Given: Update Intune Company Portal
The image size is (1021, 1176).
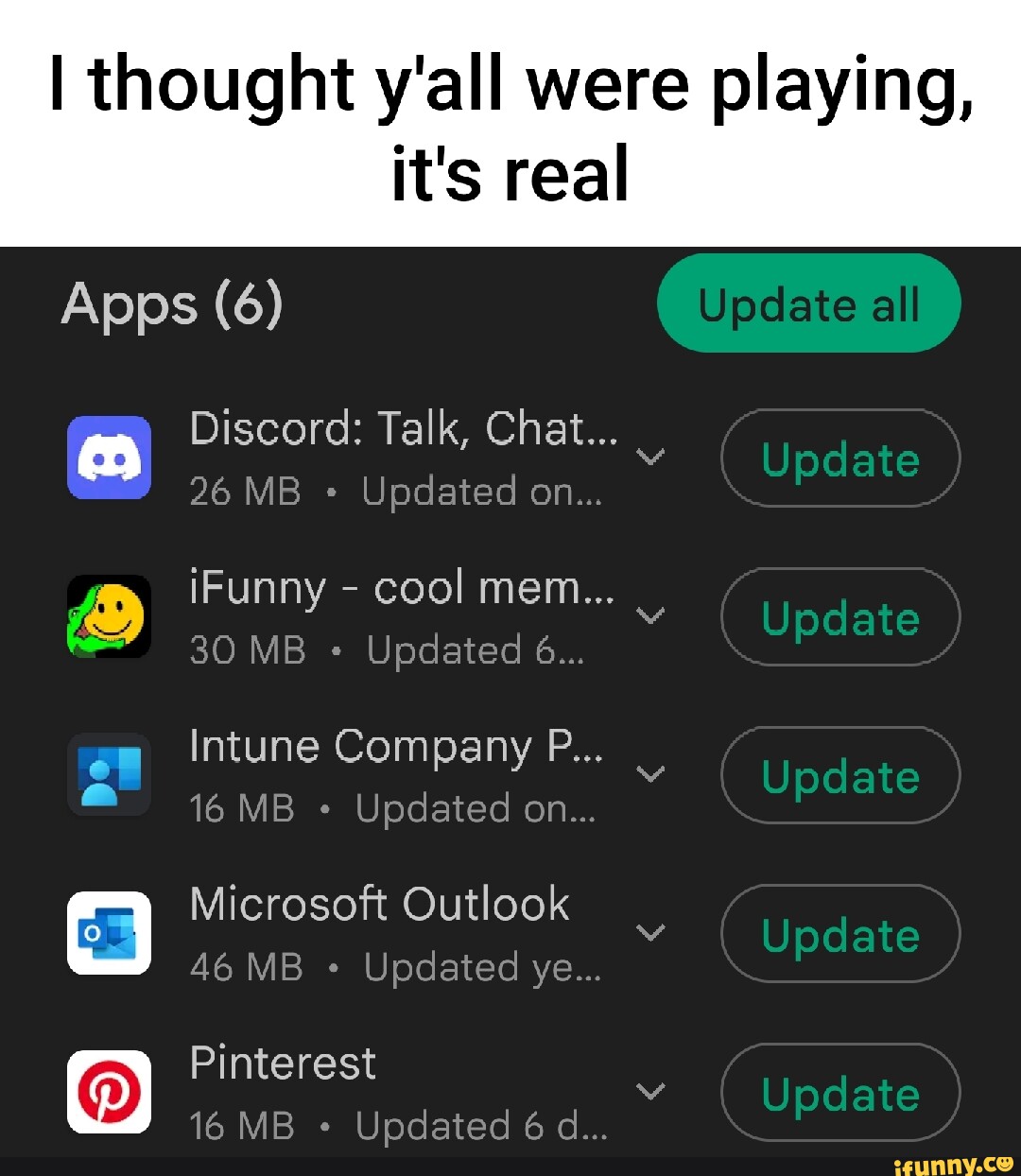Looking at the screenshot, I should click(x=839, y=775).
